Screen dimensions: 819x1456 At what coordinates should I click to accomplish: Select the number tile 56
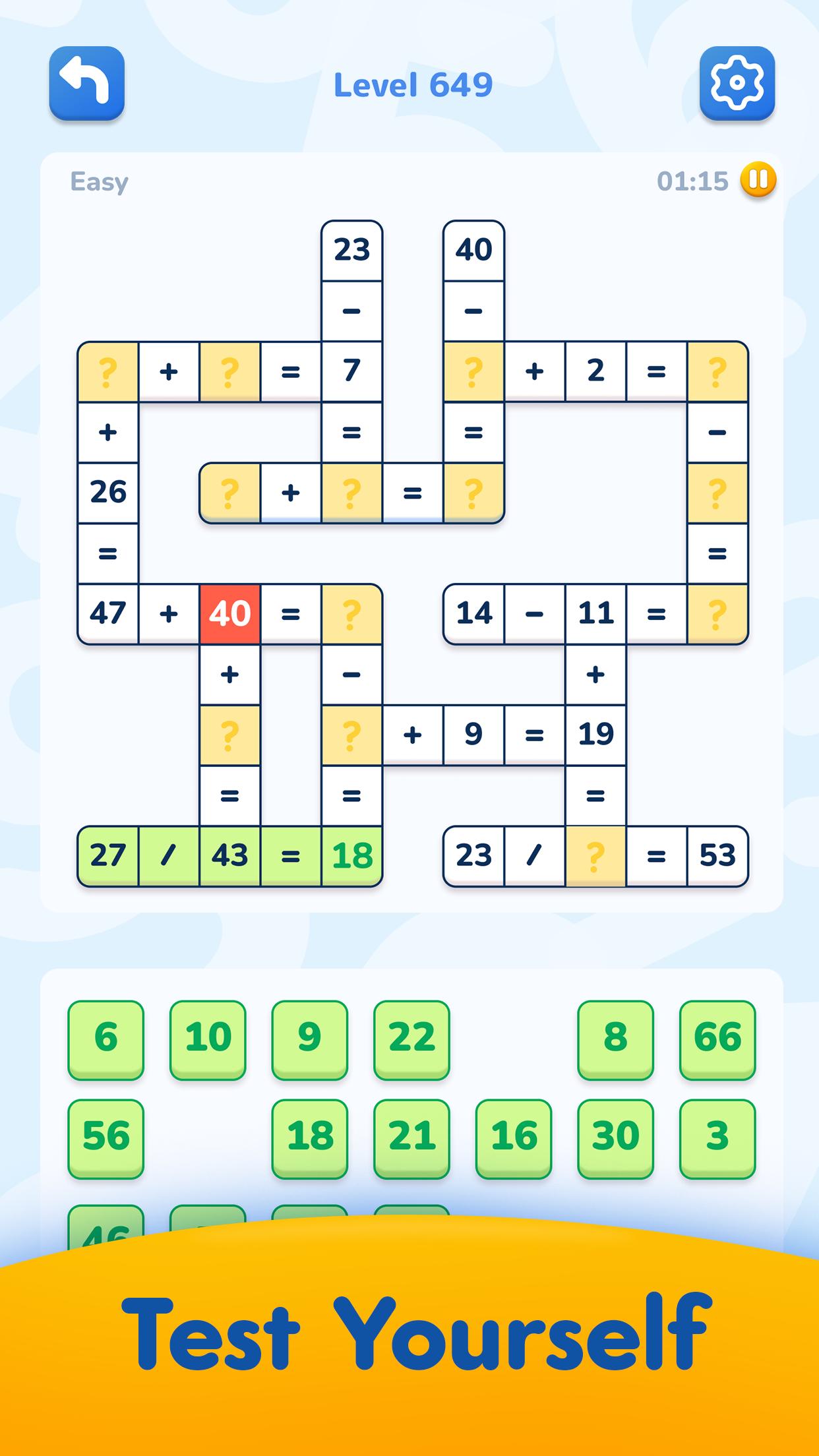(106, 1138)
